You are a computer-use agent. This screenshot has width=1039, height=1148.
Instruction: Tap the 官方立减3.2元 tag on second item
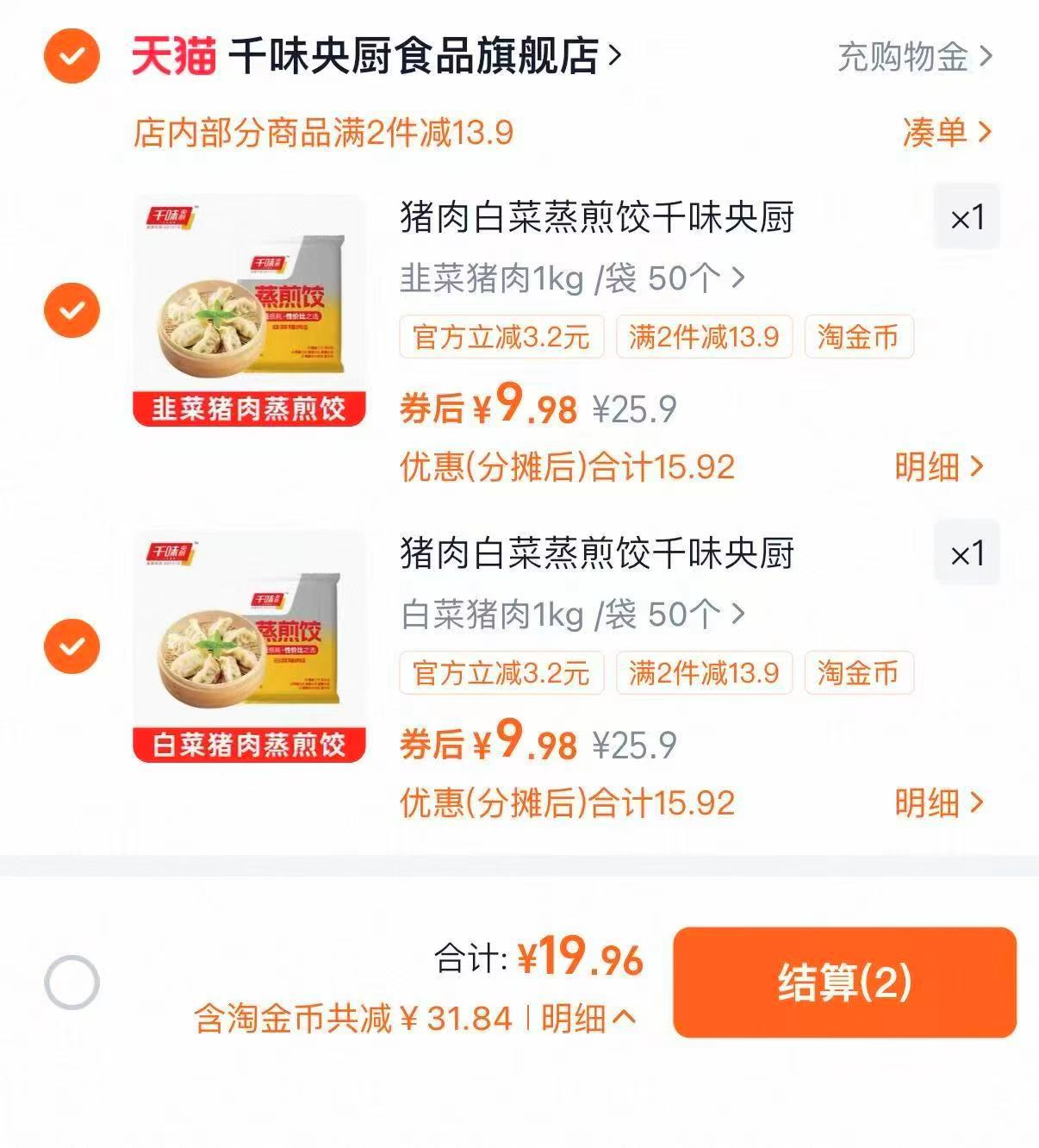[501, 674]
